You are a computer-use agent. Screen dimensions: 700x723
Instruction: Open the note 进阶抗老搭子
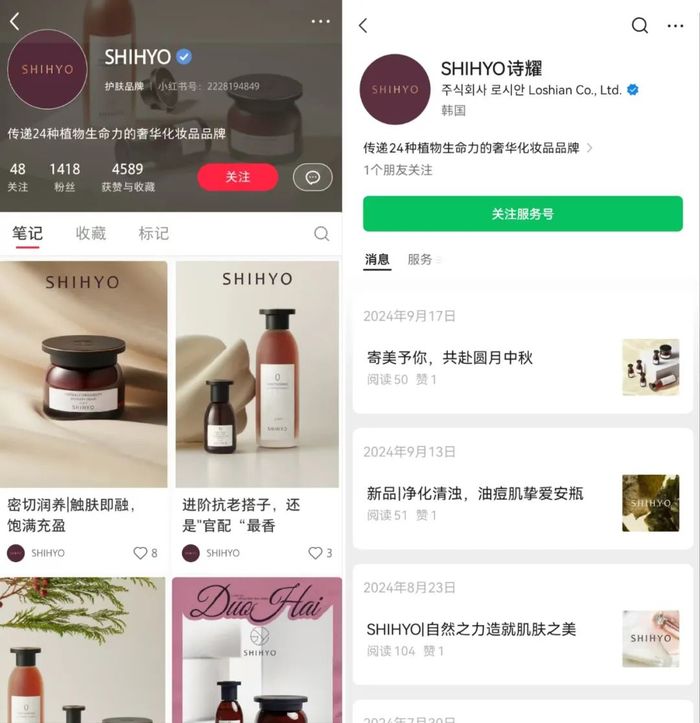coord(257,375)
